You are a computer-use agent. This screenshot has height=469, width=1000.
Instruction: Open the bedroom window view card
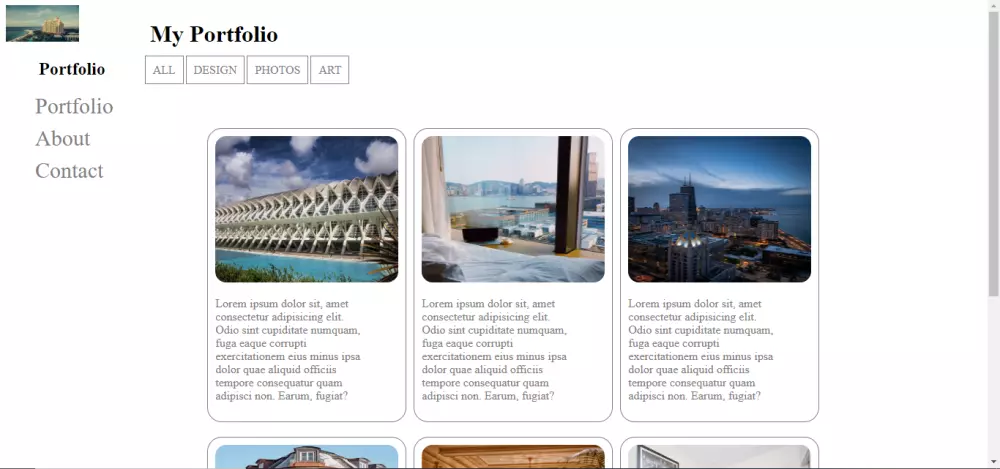coord(513,209)
